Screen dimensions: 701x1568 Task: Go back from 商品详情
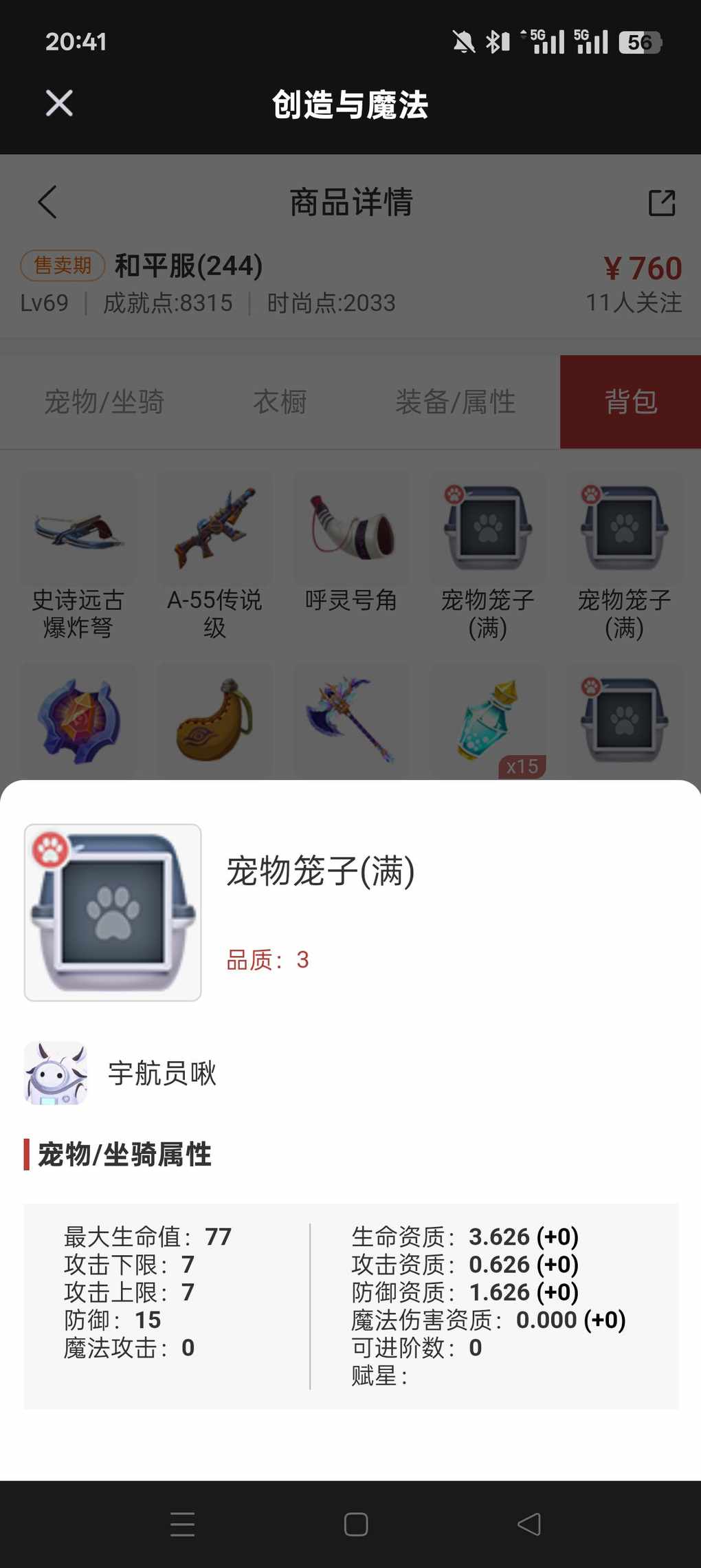click(47, 202)
